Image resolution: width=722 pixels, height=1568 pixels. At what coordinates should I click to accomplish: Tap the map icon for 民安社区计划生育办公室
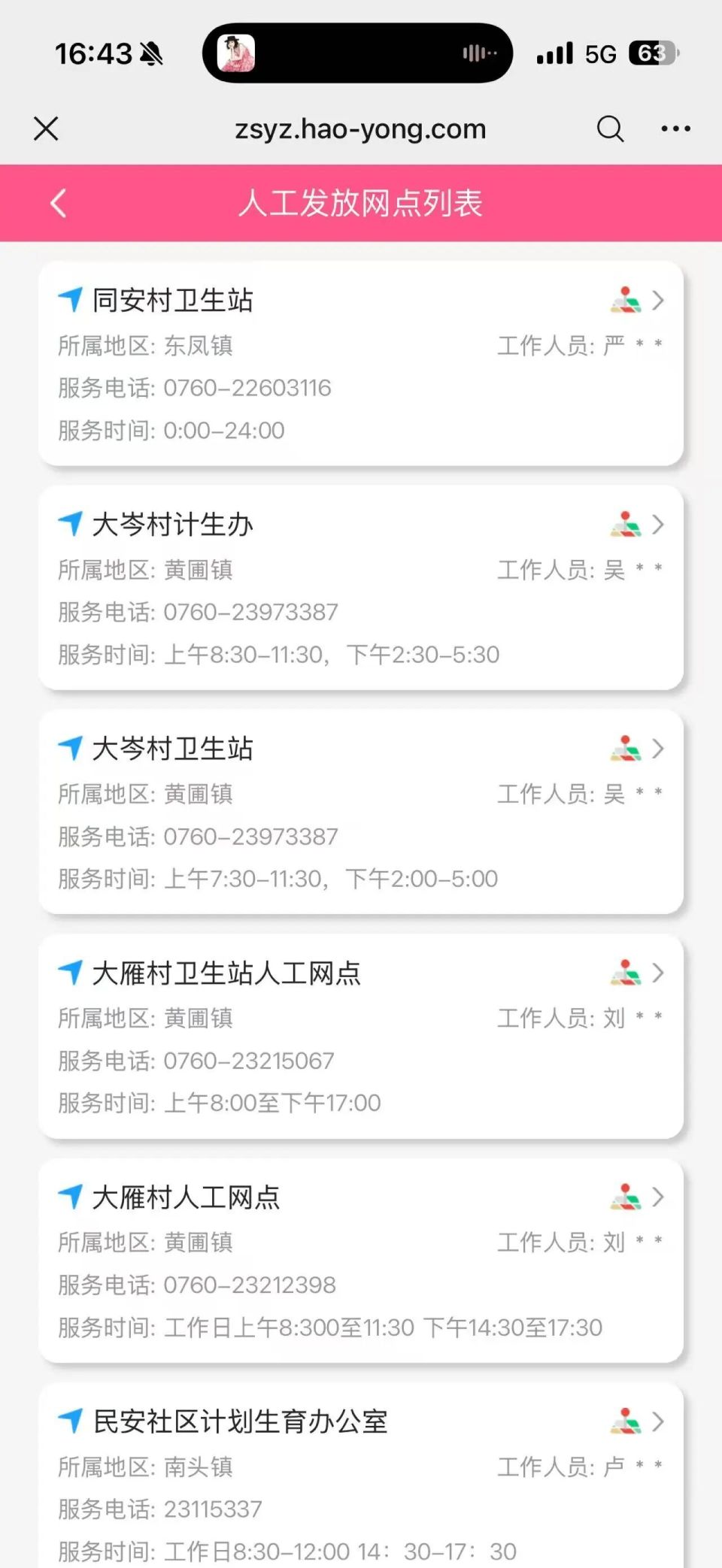tap(624, 1419)
